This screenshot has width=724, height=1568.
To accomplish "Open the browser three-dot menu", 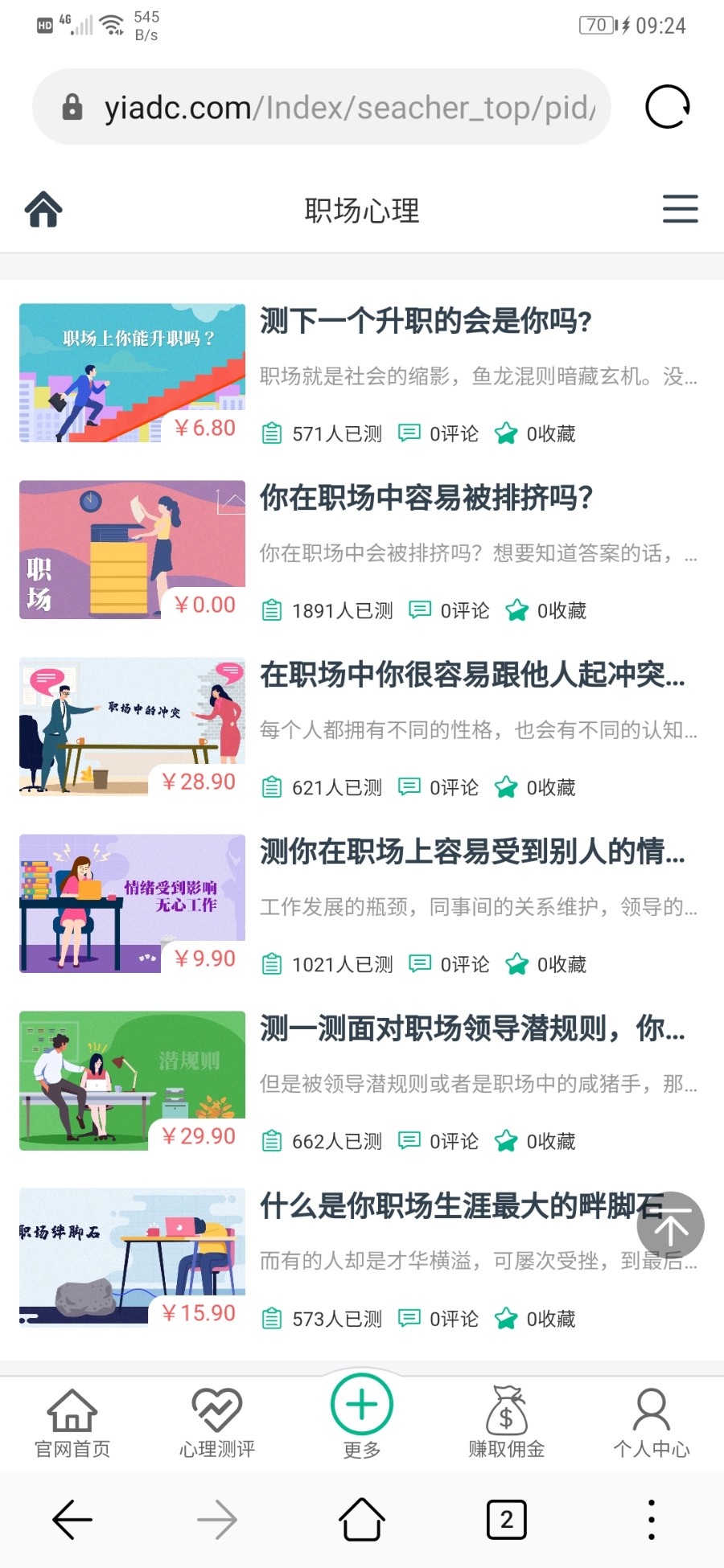I will click(x=652, y=1520).
